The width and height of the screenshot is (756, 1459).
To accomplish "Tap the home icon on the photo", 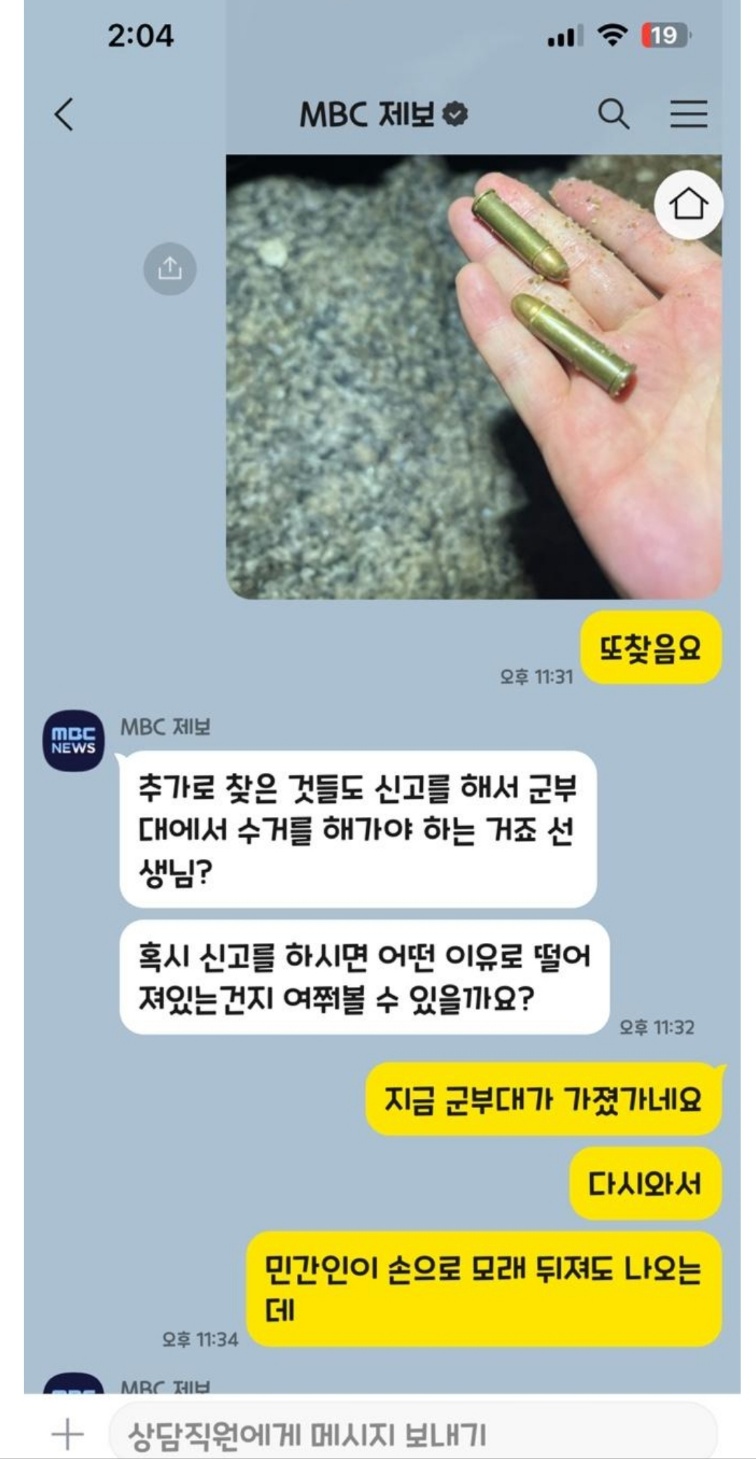I will click(x=688, y=206).
